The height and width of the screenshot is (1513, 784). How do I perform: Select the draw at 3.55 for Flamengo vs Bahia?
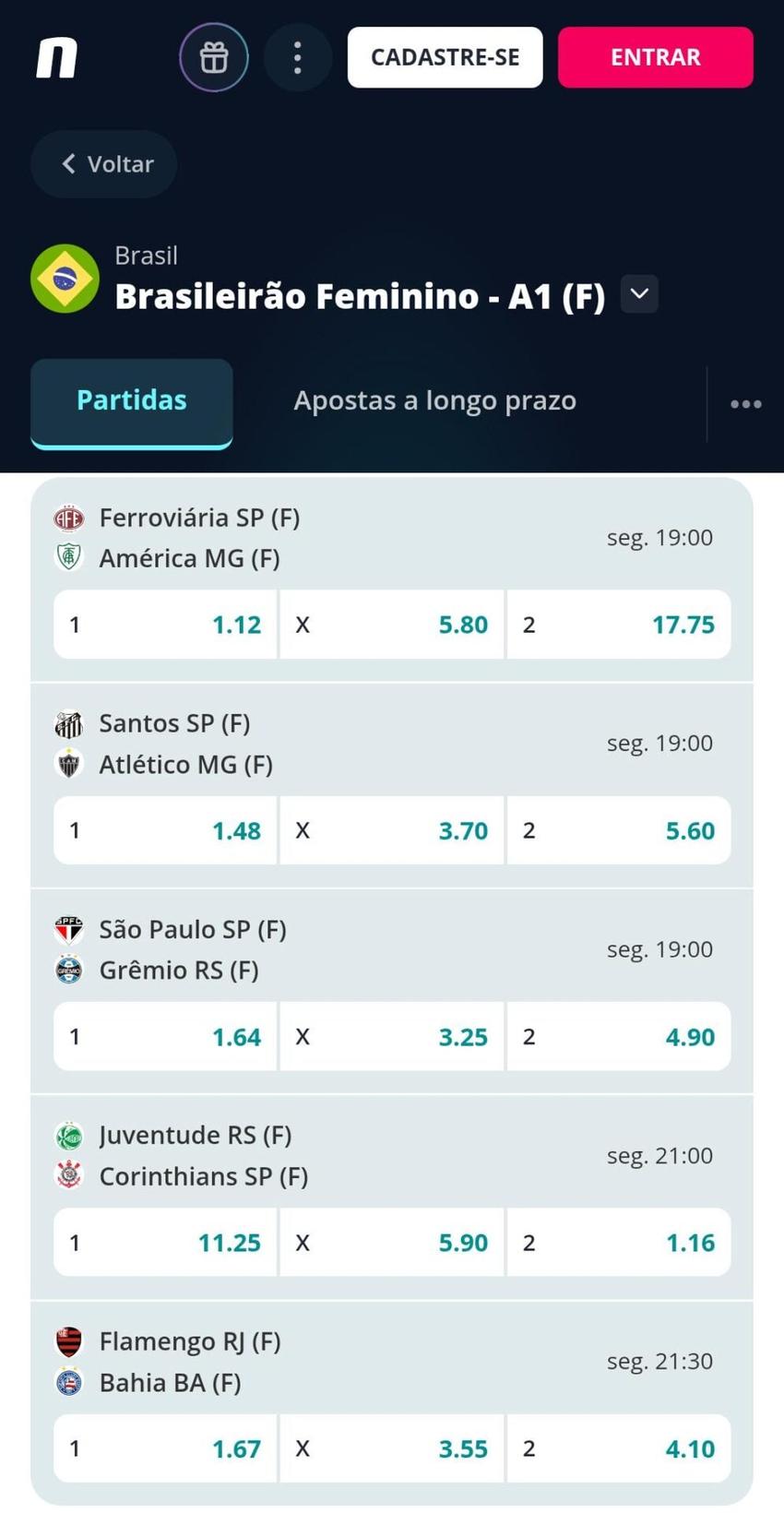392,1448
